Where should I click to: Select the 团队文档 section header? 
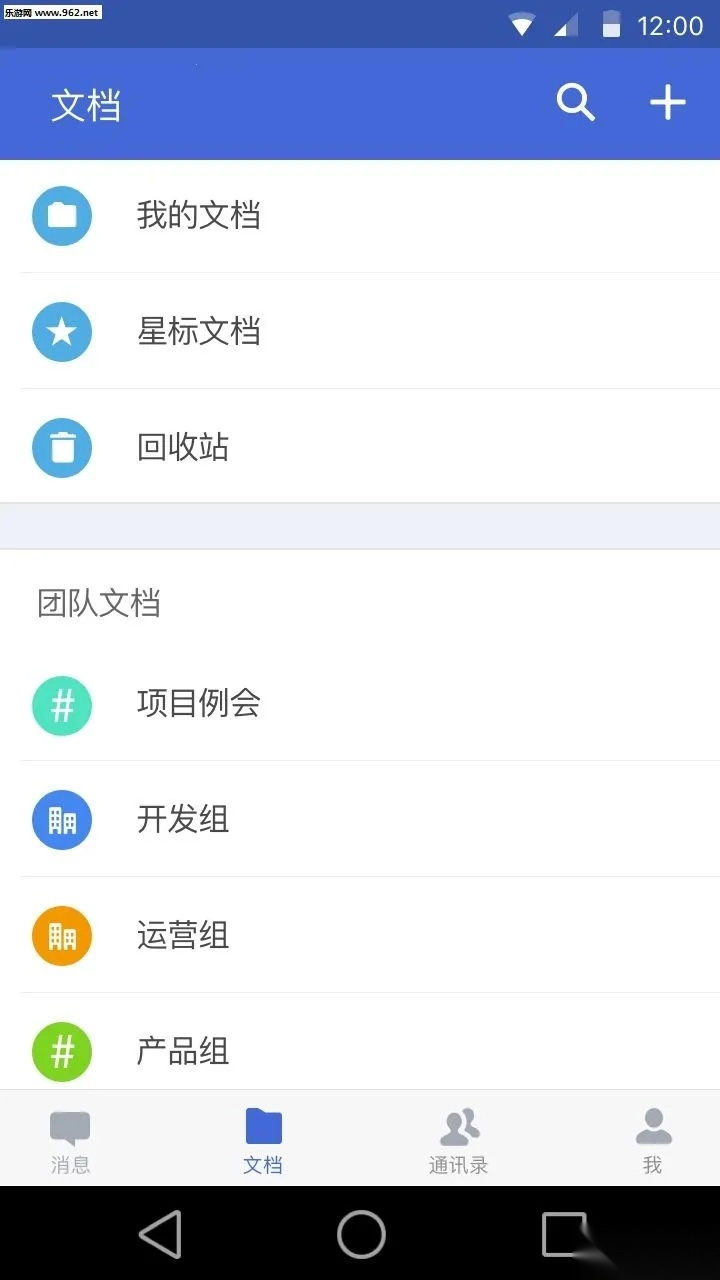coord(98,603)
